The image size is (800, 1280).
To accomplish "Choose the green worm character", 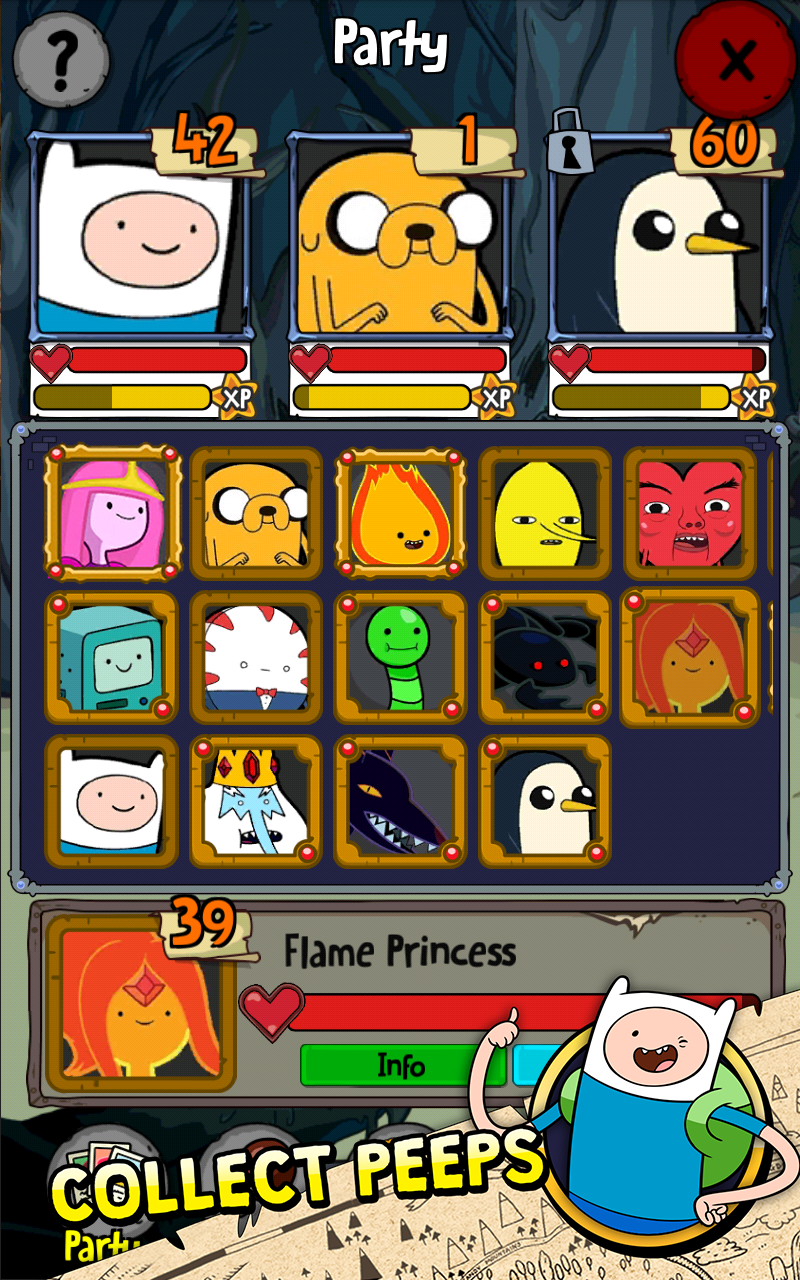I will pos(401,657).
